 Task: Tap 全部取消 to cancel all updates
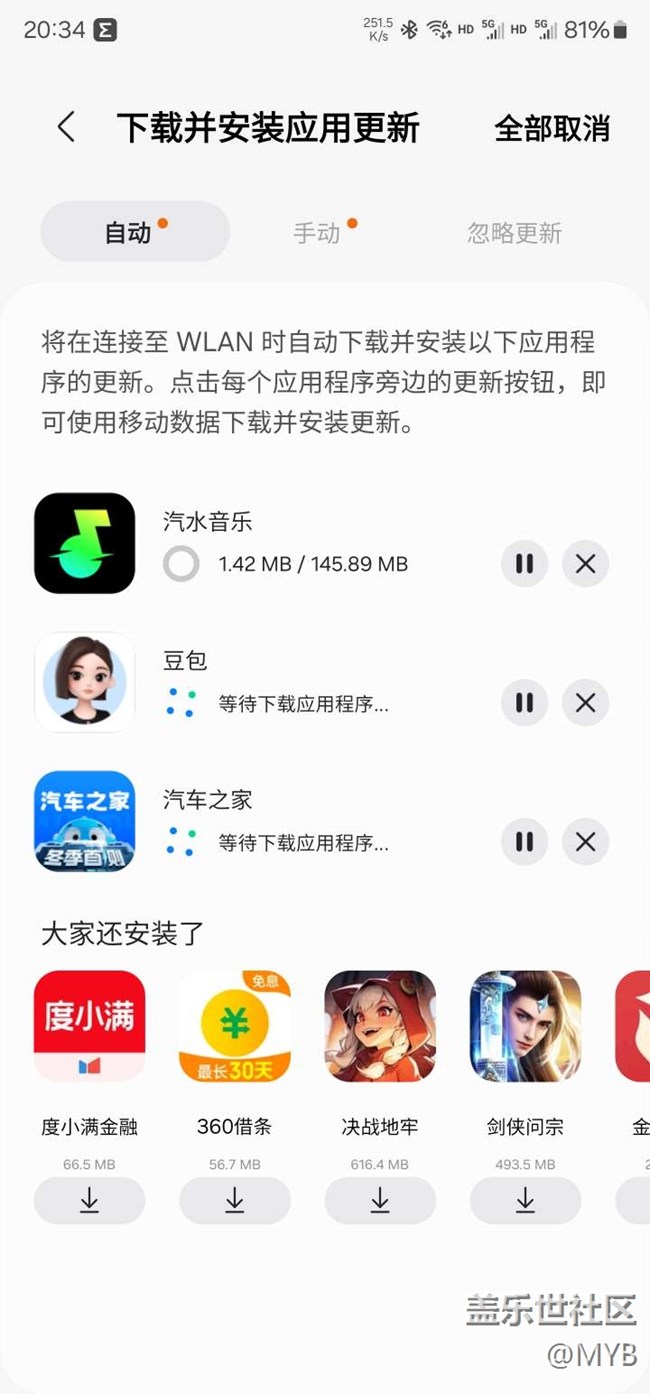tap(551, 129)
